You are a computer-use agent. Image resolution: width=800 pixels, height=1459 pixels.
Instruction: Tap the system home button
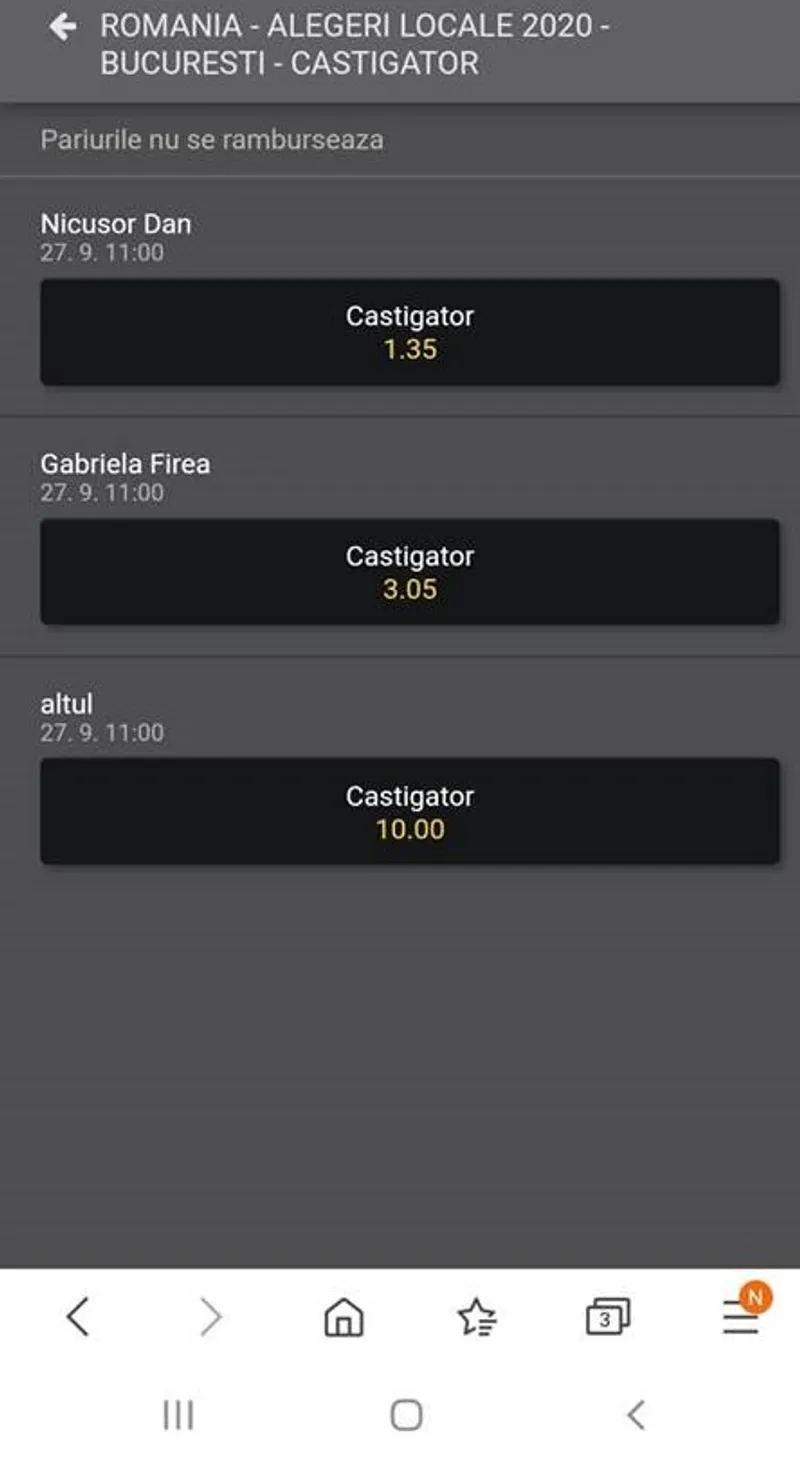[406, 1415]
